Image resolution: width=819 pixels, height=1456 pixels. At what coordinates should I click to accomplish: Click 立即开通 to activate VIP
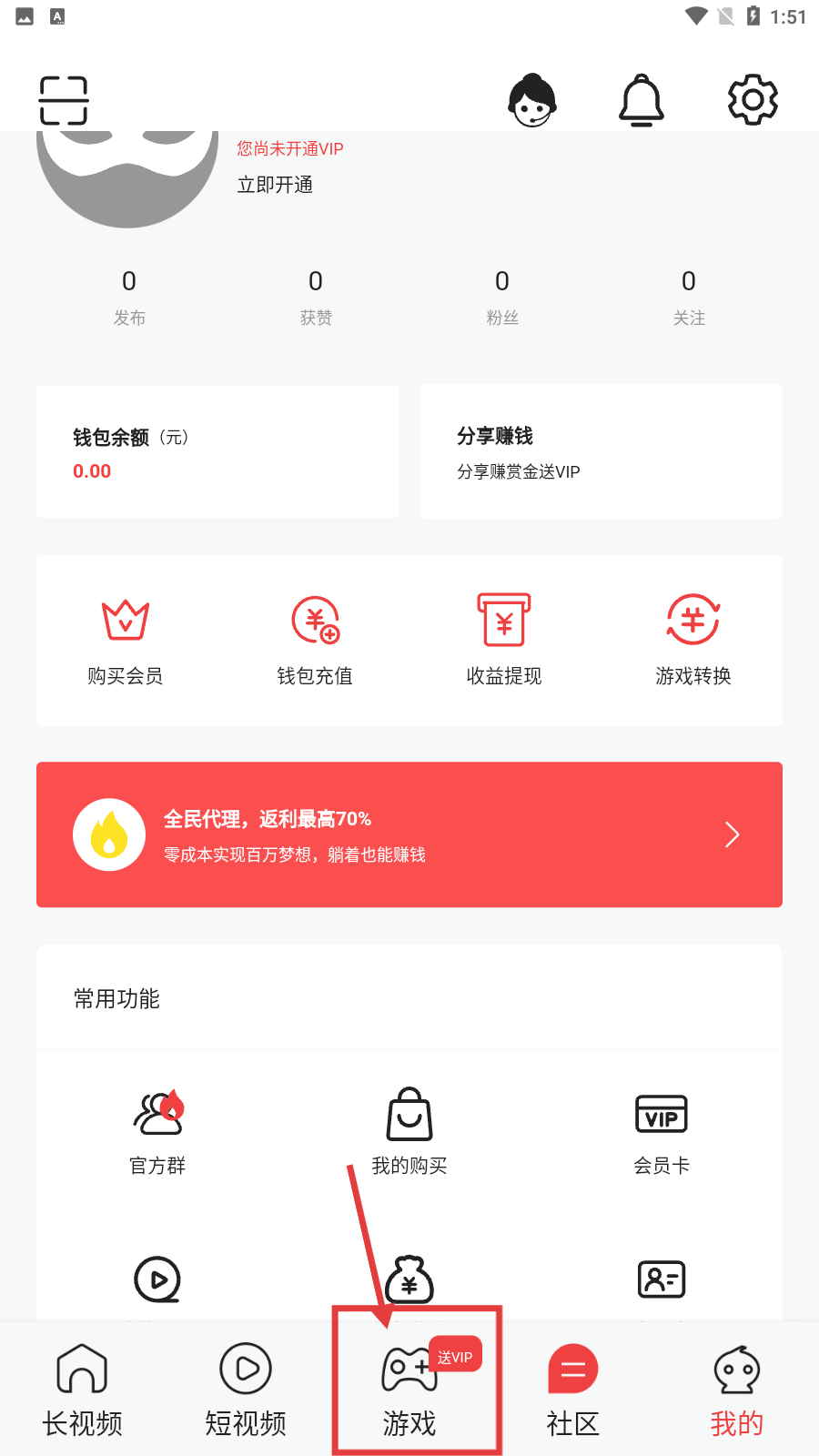(x=274, y=185)
